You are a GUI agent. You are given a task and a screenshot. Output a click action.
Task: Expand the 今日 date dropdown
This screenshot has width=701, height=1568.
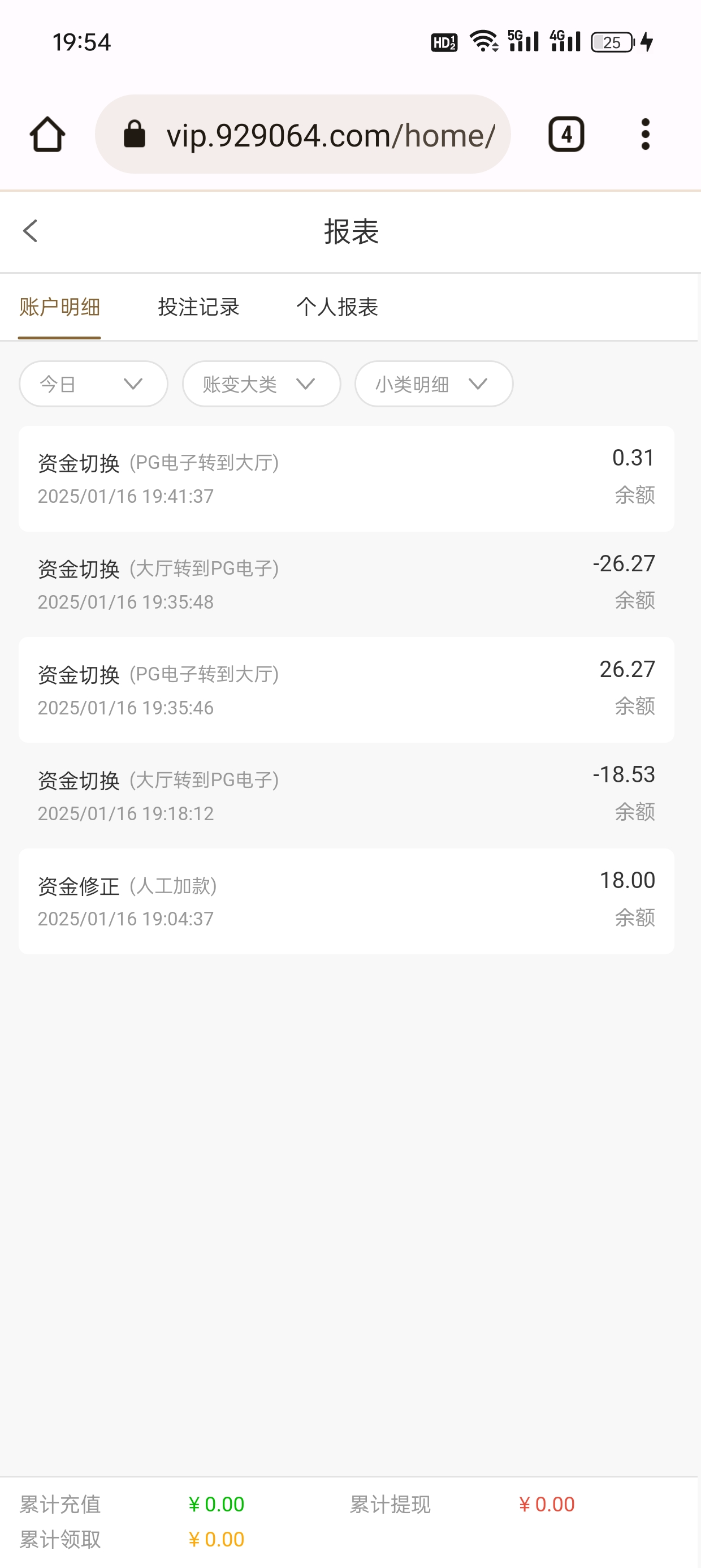93,384
